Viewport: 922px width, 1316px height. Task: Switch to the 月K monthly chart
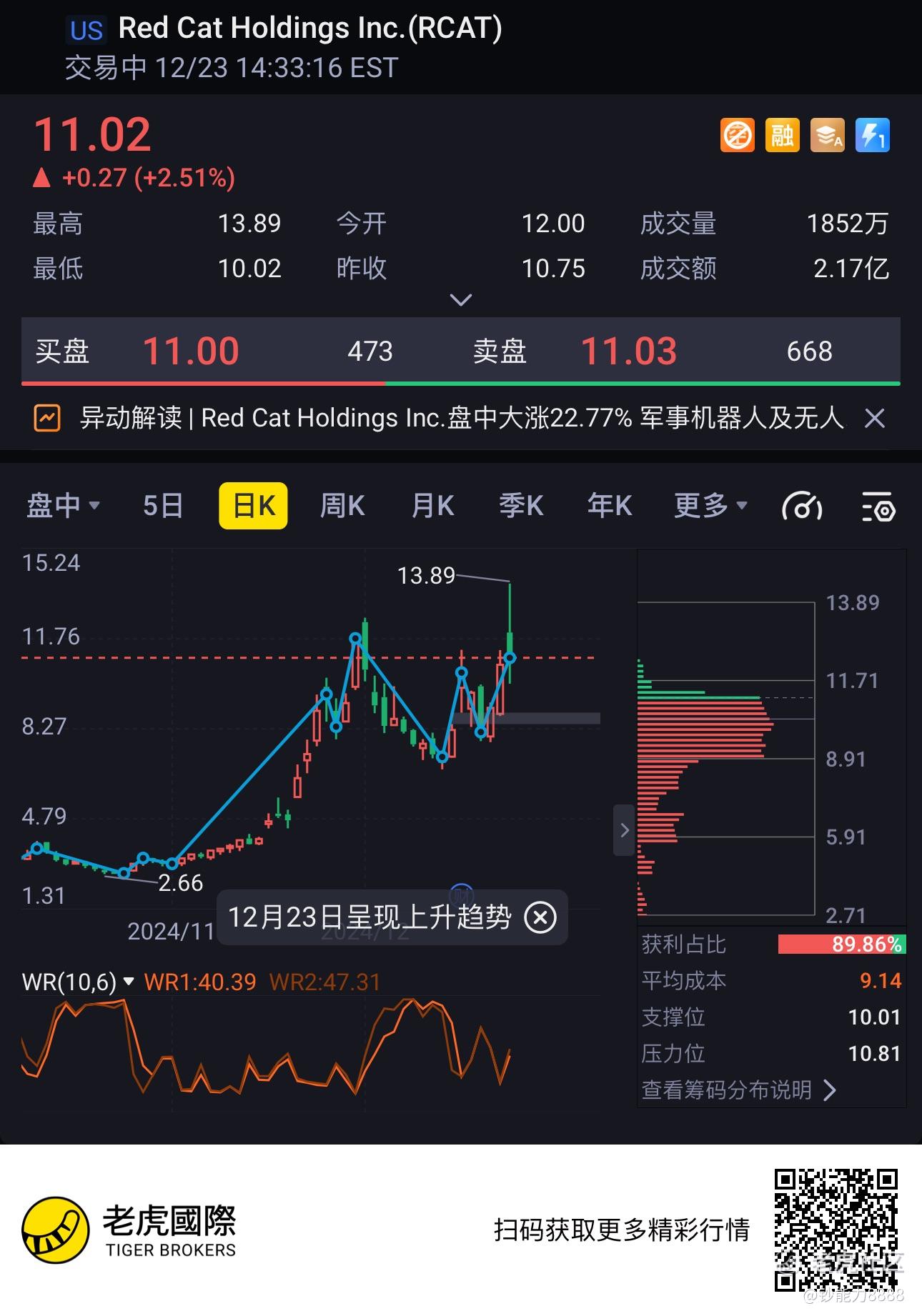[432, 506]
